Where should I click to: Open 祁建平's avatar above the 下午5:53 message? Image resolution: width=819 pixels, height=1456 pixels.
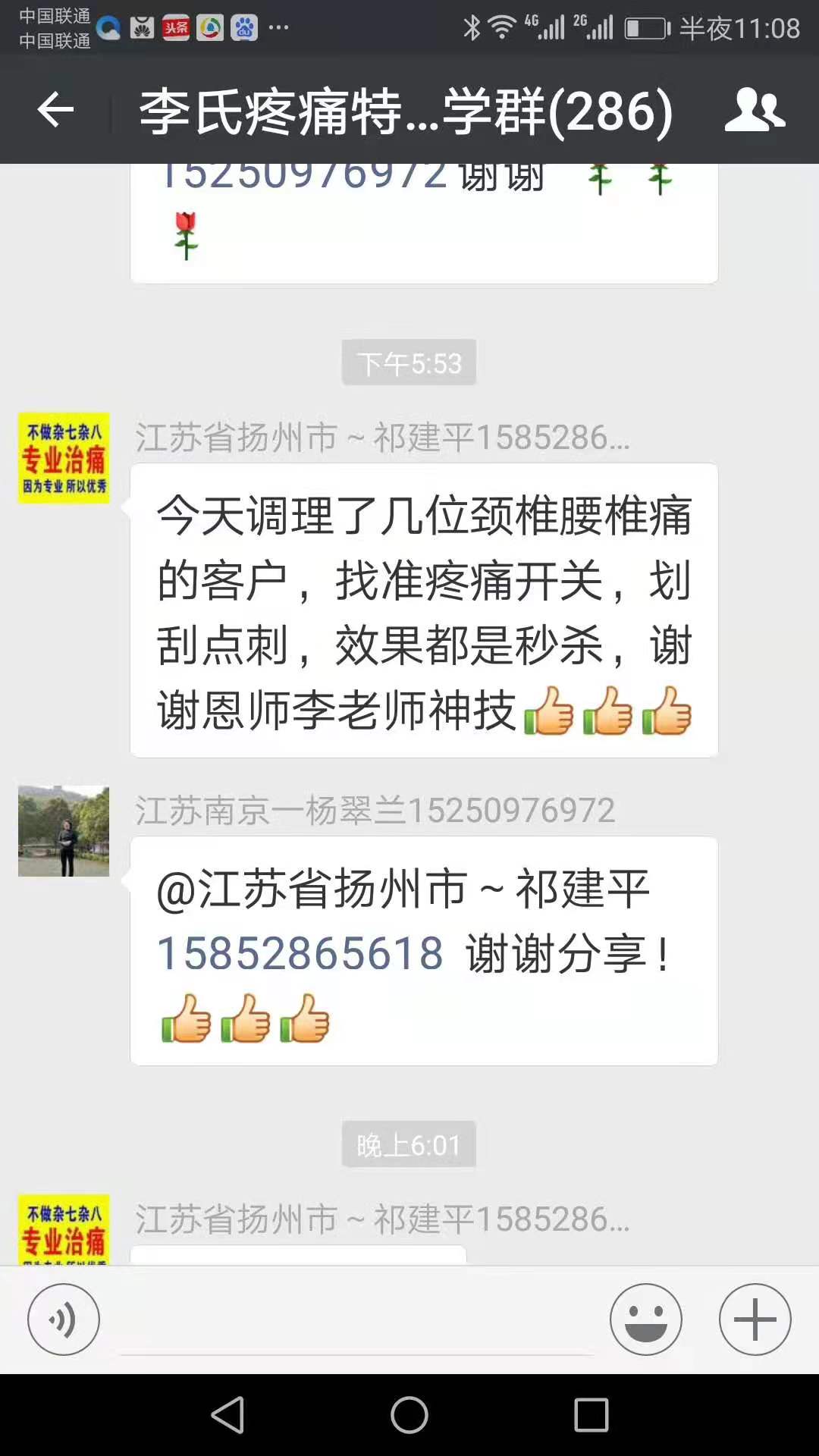(64, 458)
